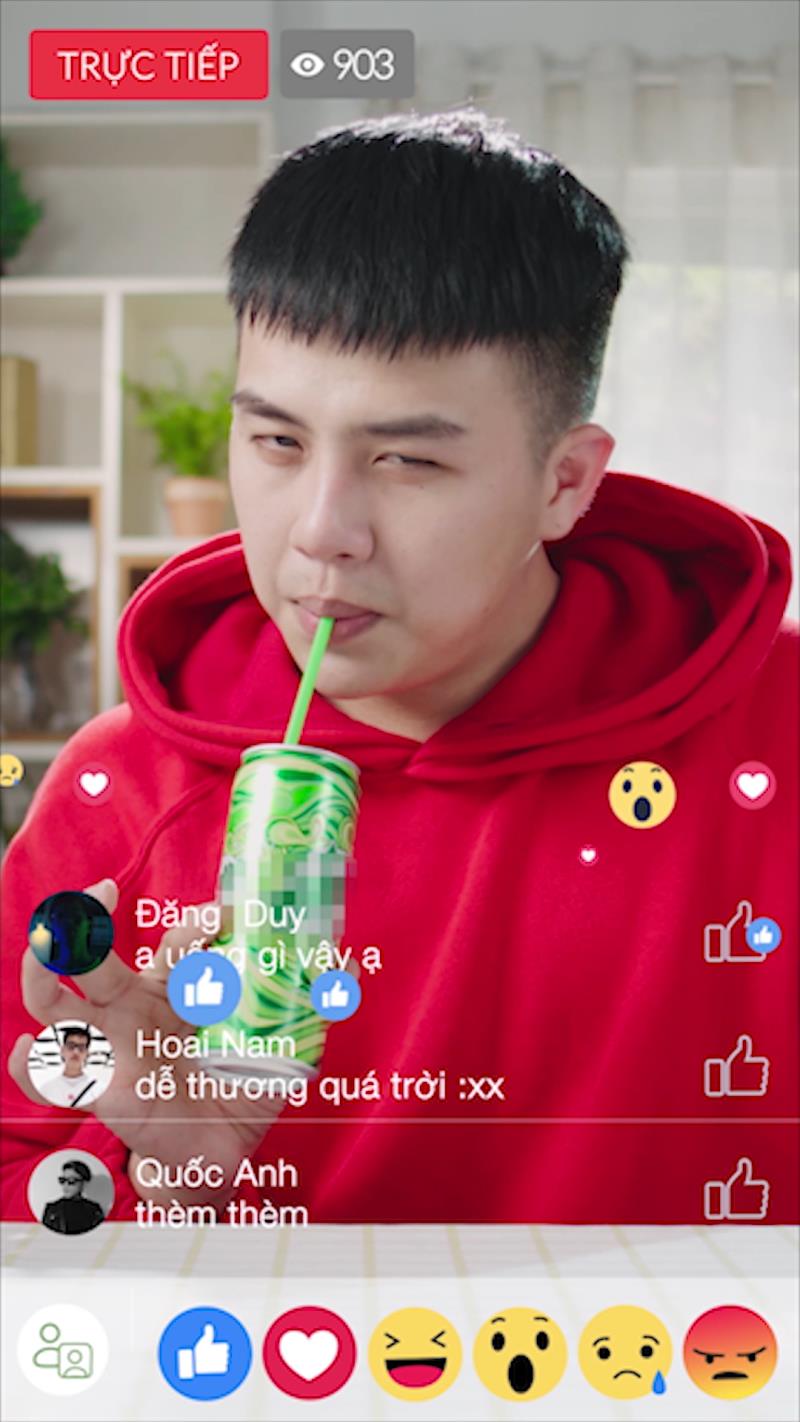This screenshot has height=1422, width=800.
Task: Send a Love heart reaction
Action: coord(310,1354)
